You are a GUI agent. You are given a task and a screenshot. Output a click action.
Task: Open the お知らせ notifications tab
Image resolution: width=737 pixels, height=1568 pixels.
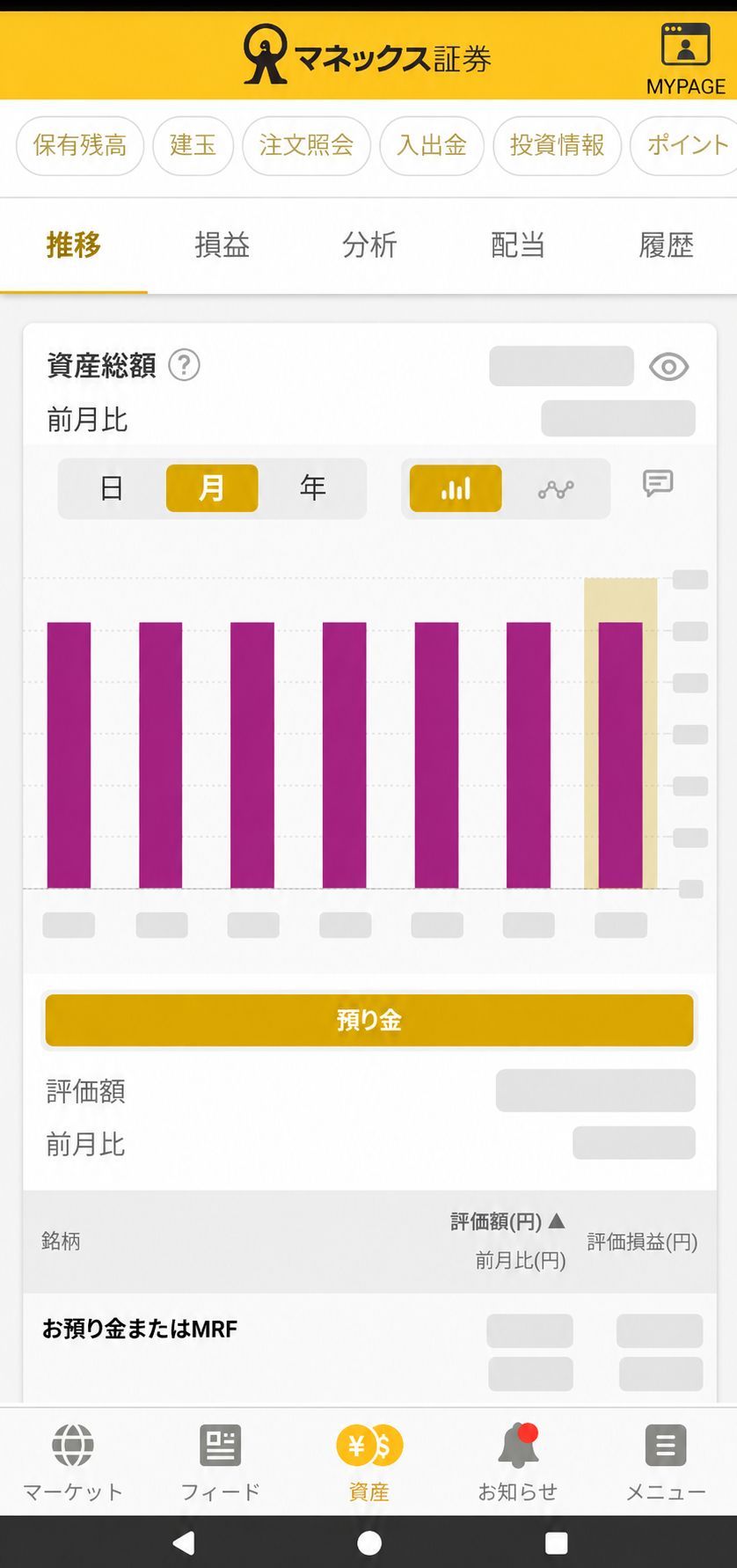(x=518, y=1459)
